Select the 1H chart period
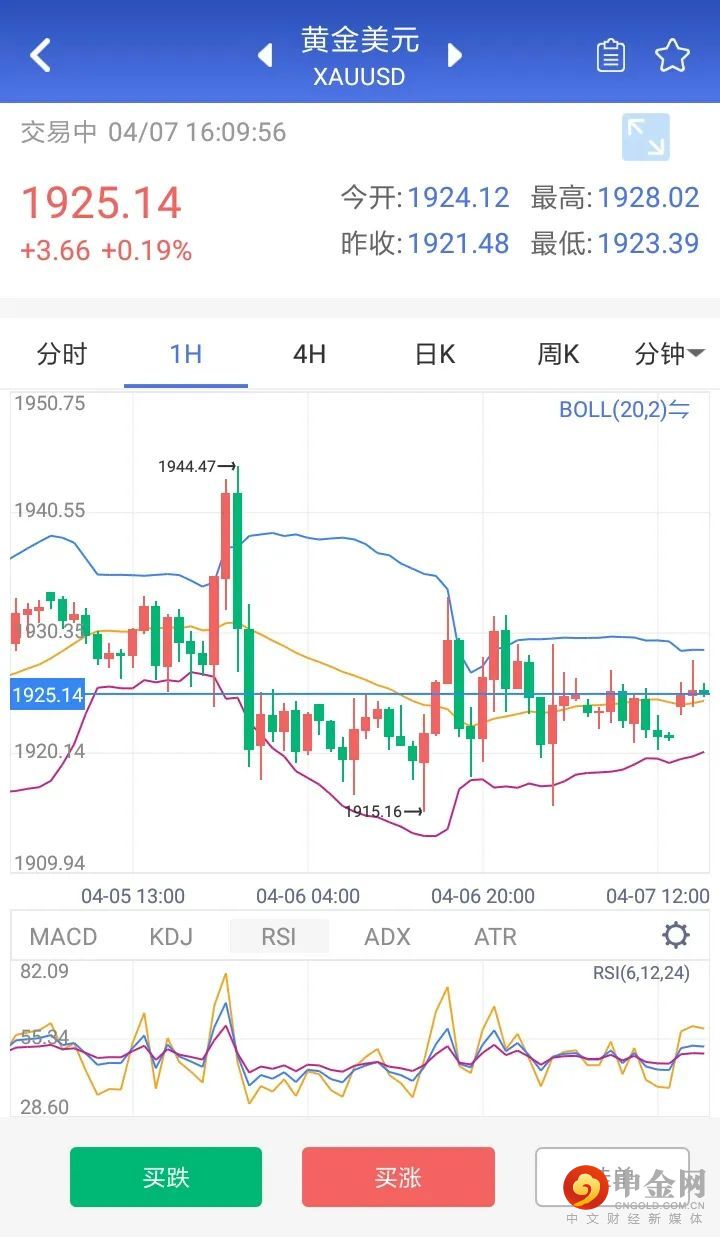This screenshot has width=720, height=1237. [x=186, y=354]
